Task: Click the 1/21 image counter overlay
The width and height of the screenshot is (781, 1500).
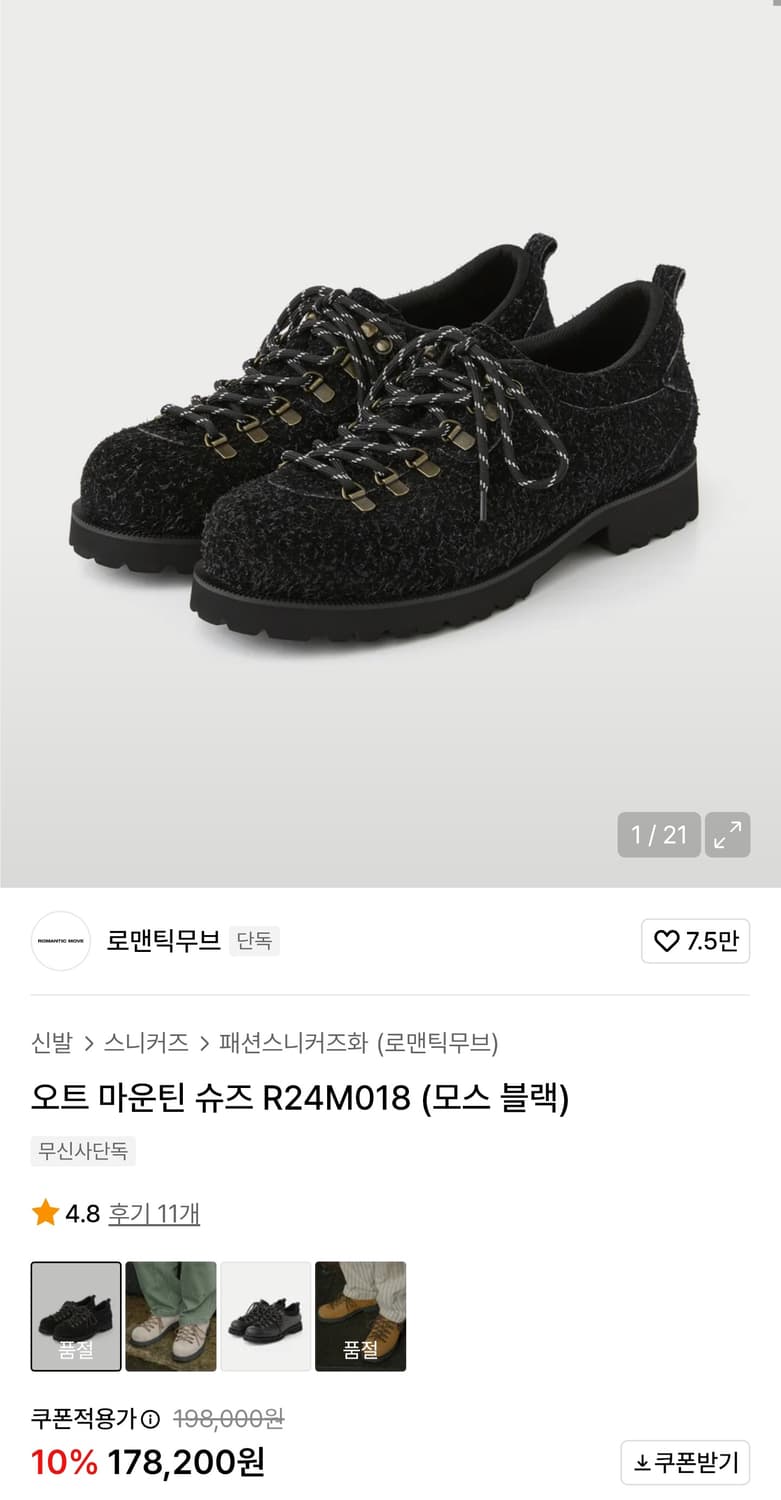Action: tap(658, 835)
